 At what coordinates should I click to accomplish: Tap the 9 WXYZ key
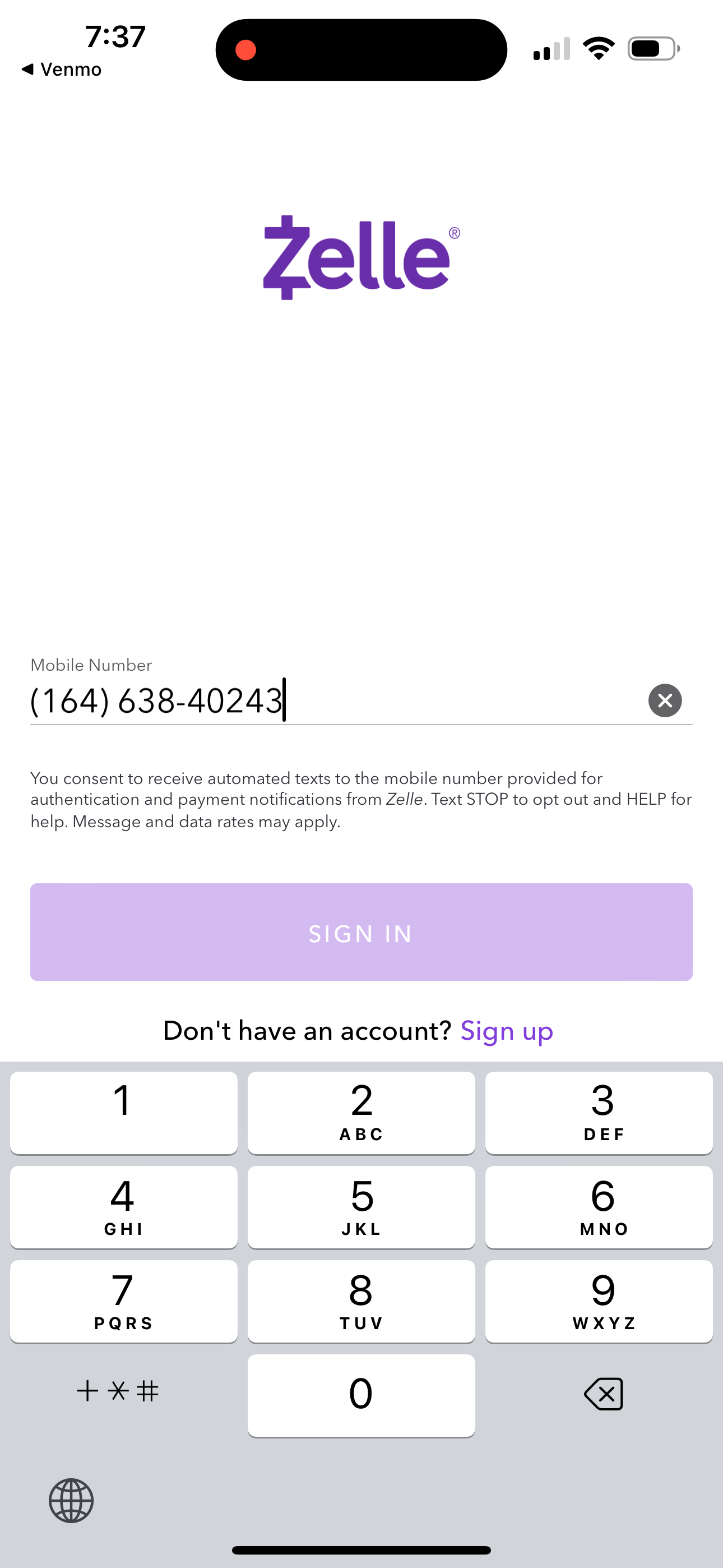point(601,1301)
